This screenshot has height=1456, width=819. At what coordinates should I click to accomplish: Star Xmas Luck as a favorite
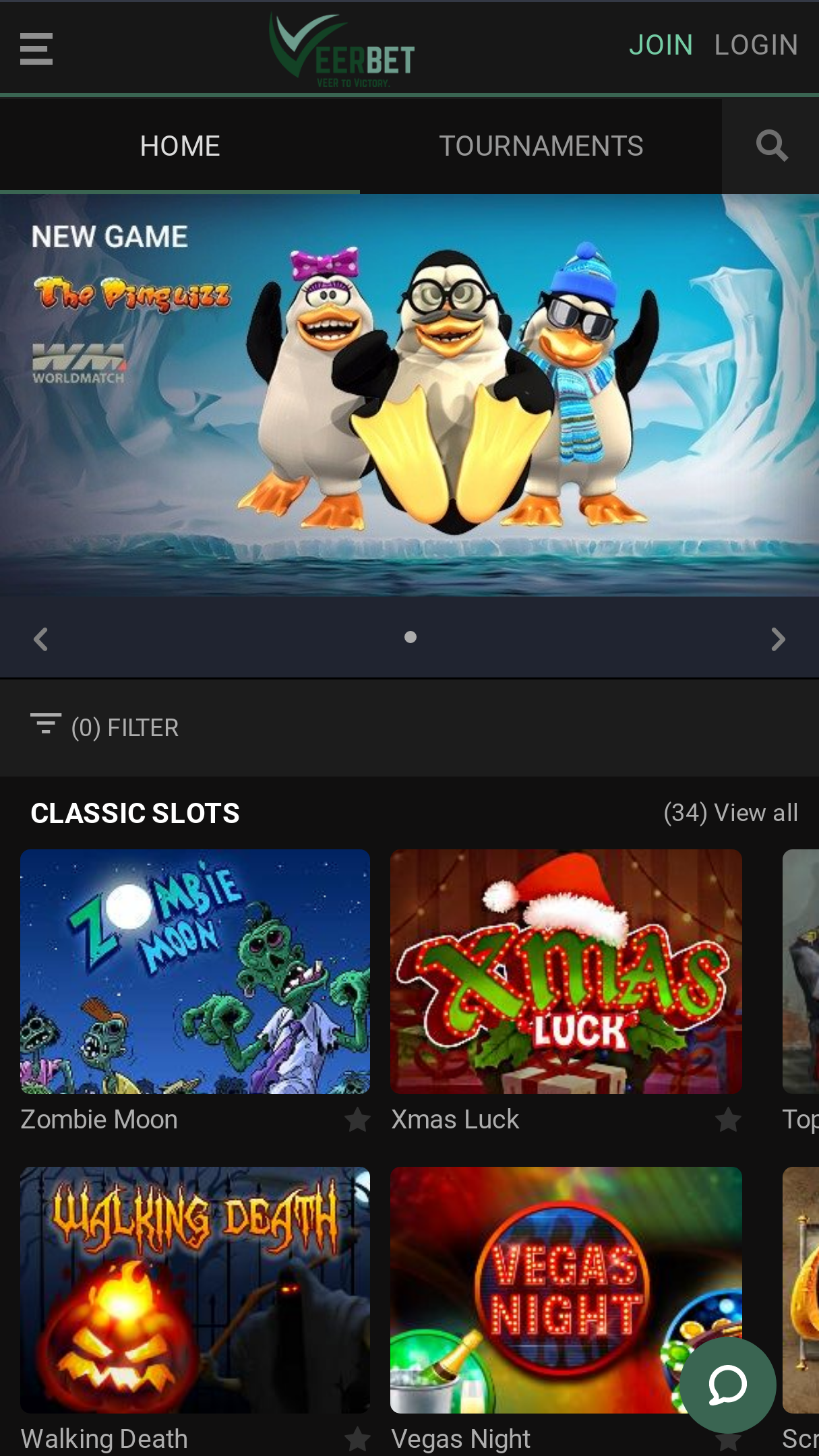[728, 1120]
